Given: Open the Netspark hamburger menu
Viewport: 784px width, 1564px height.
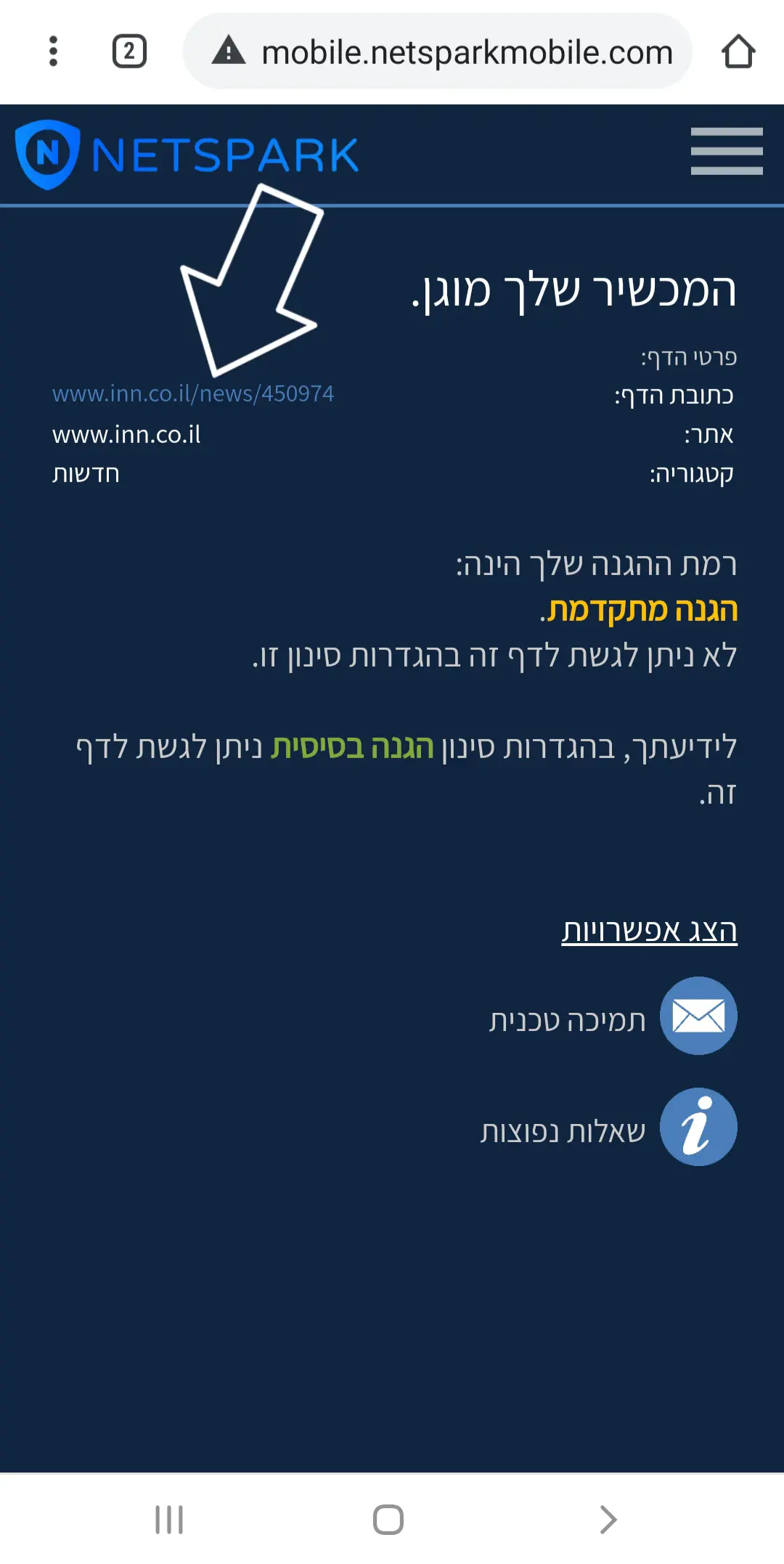Looking at the screenshot, I should click(726, 151).
